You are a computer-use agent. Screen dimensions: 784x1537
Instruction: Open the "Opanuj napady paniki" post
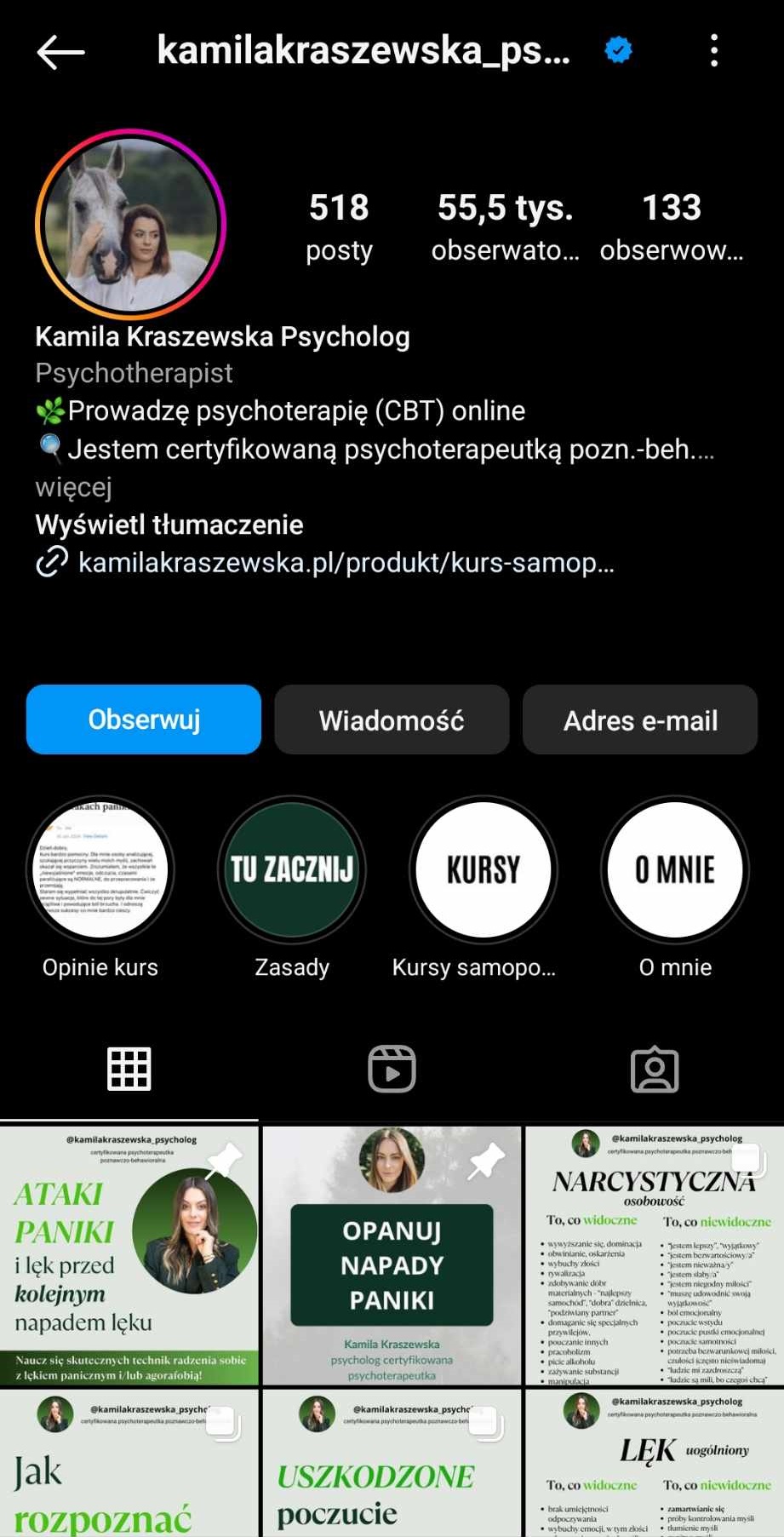tap(392, 1255)
